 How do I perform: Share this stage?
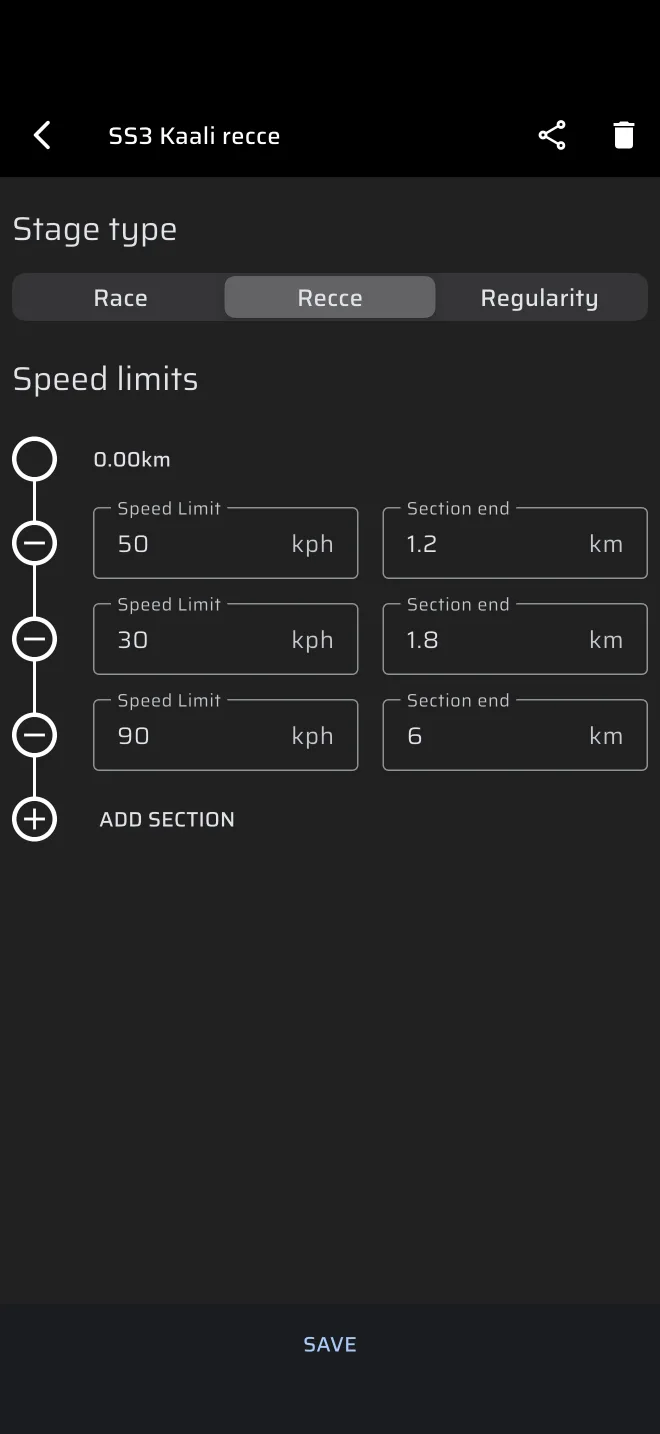coord(552,135)
